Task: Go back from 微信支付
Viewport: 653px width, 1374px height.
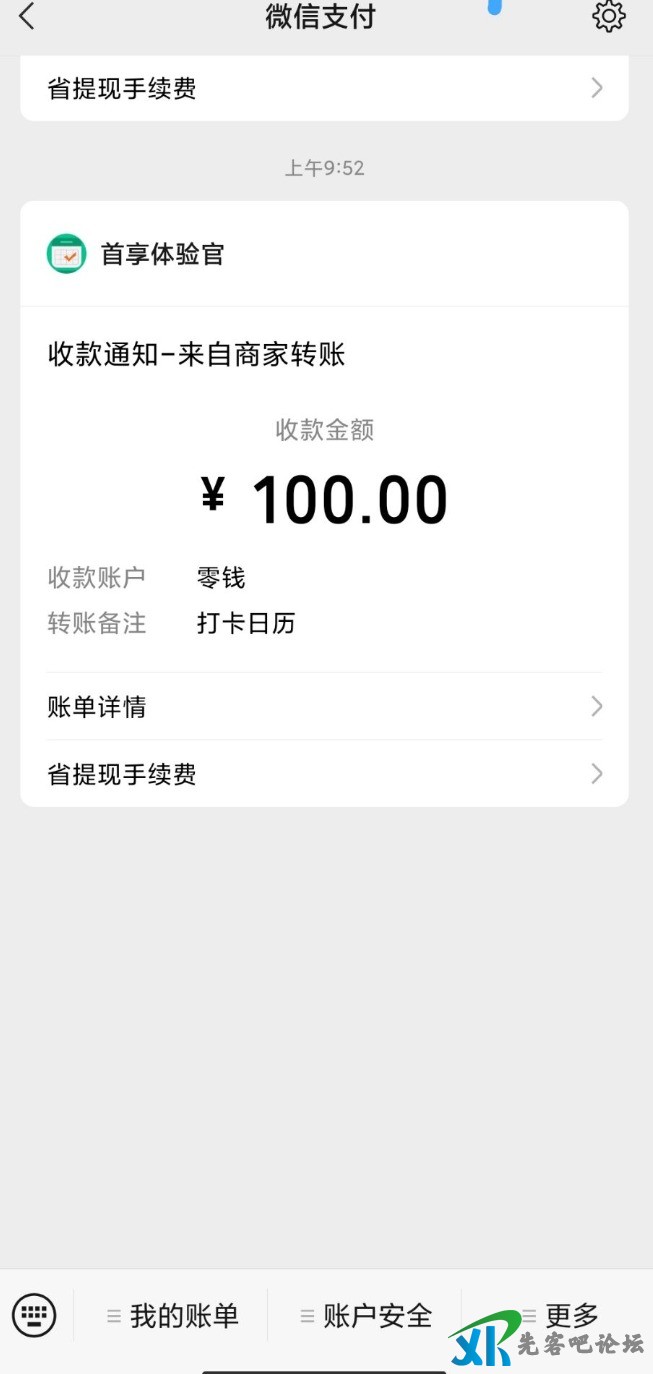Action: 27,16
